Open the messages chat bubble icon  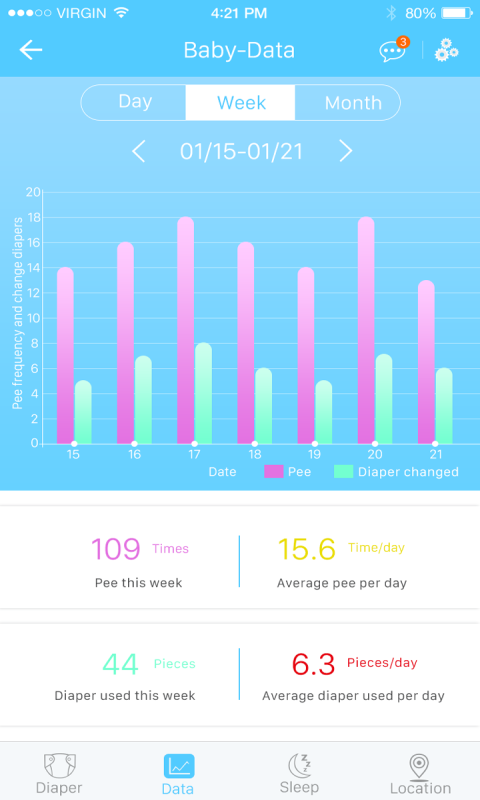(x=394, y=50)
